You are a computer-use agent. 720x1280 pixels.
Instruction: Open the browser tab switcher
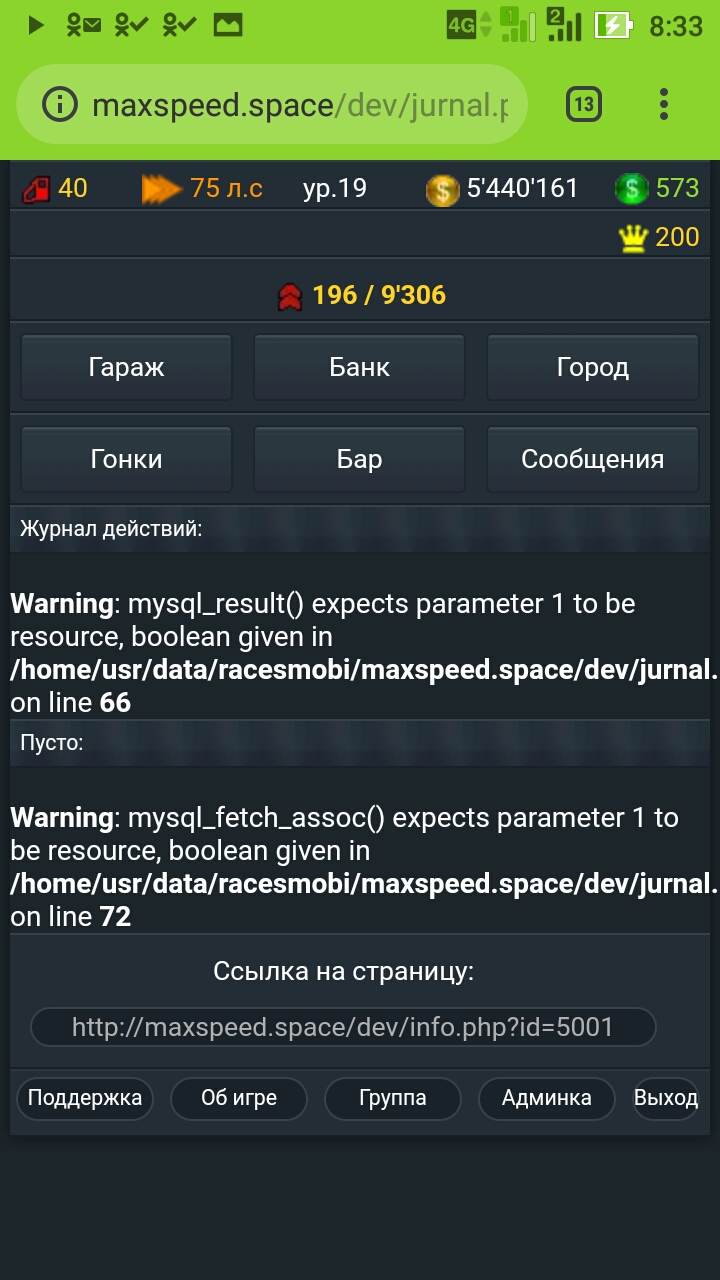(584, 104)
